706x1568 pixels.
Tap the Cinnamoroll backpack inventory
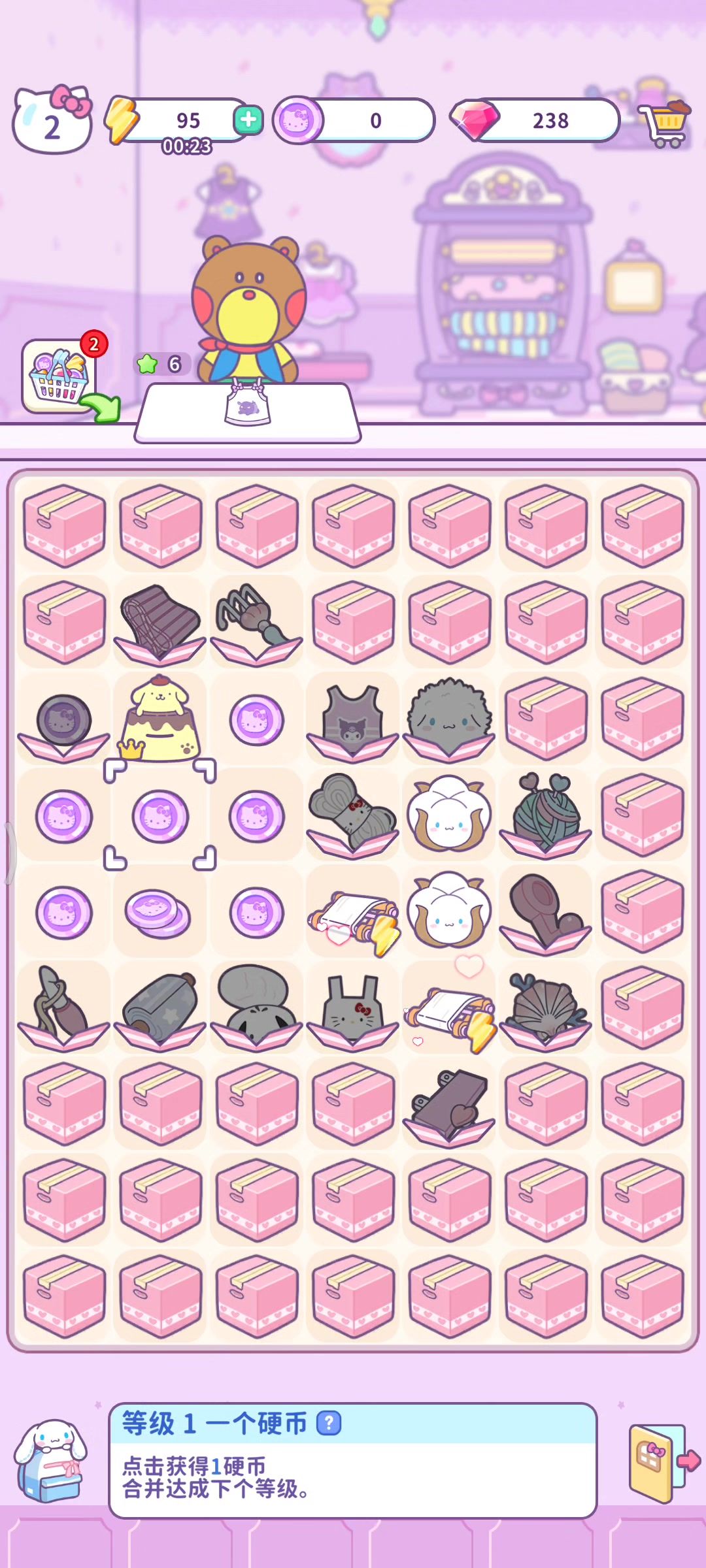click(51, 1462)
